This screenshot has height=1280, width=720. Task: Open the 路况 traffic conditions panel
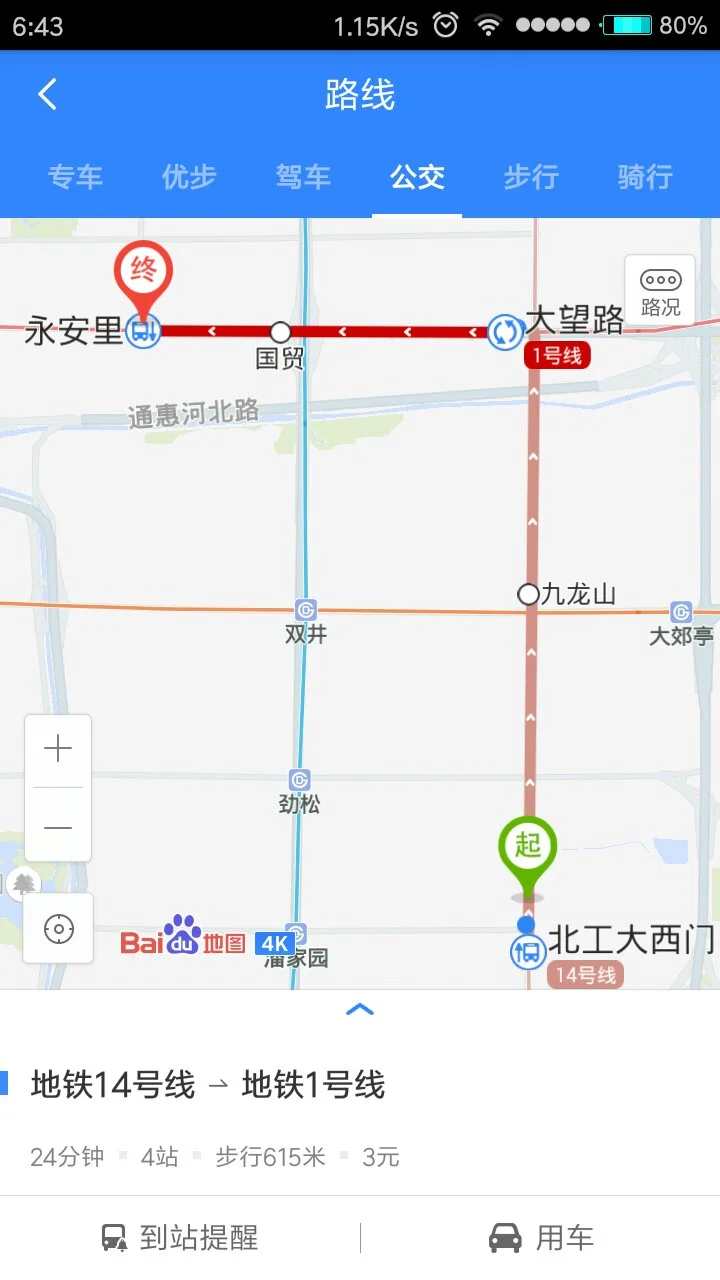point(658,289)
